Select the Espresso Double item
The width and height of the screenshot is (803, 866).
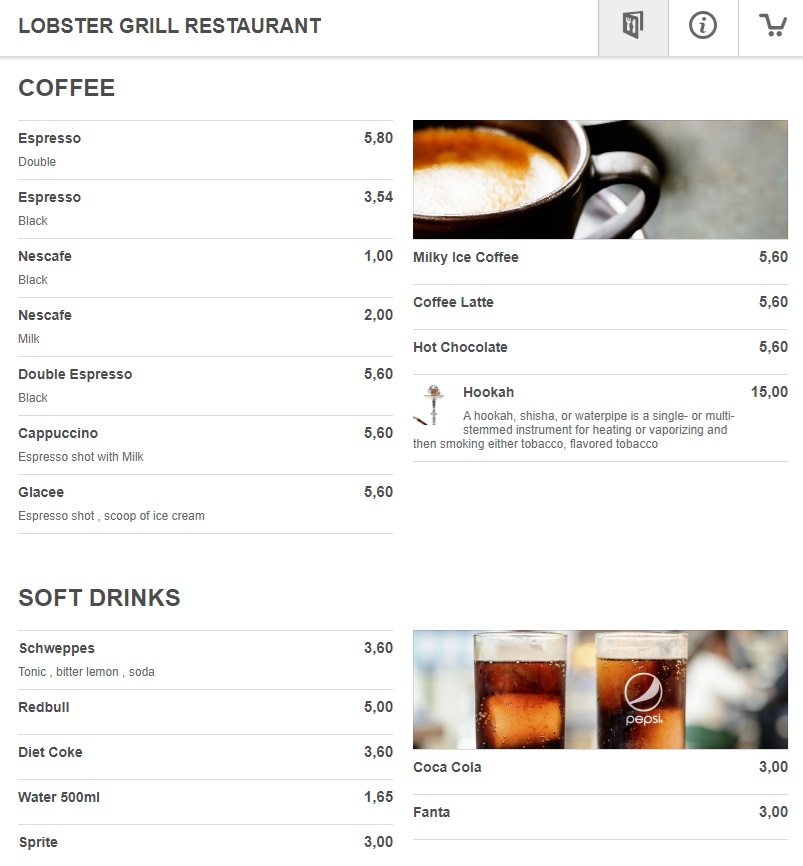(205, 149)
